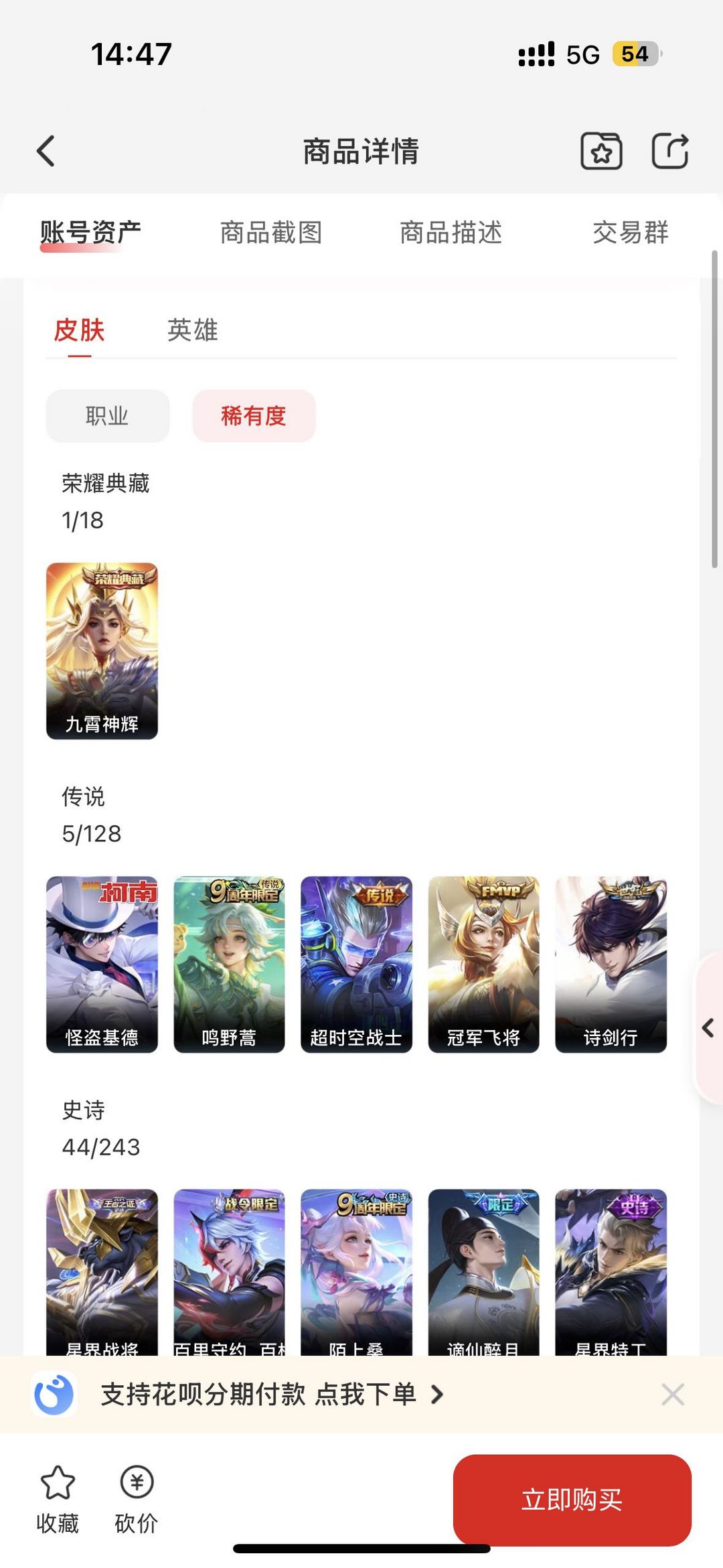
Task: Open the 花呗分期付款 order banner
Action: point(271,1395)
